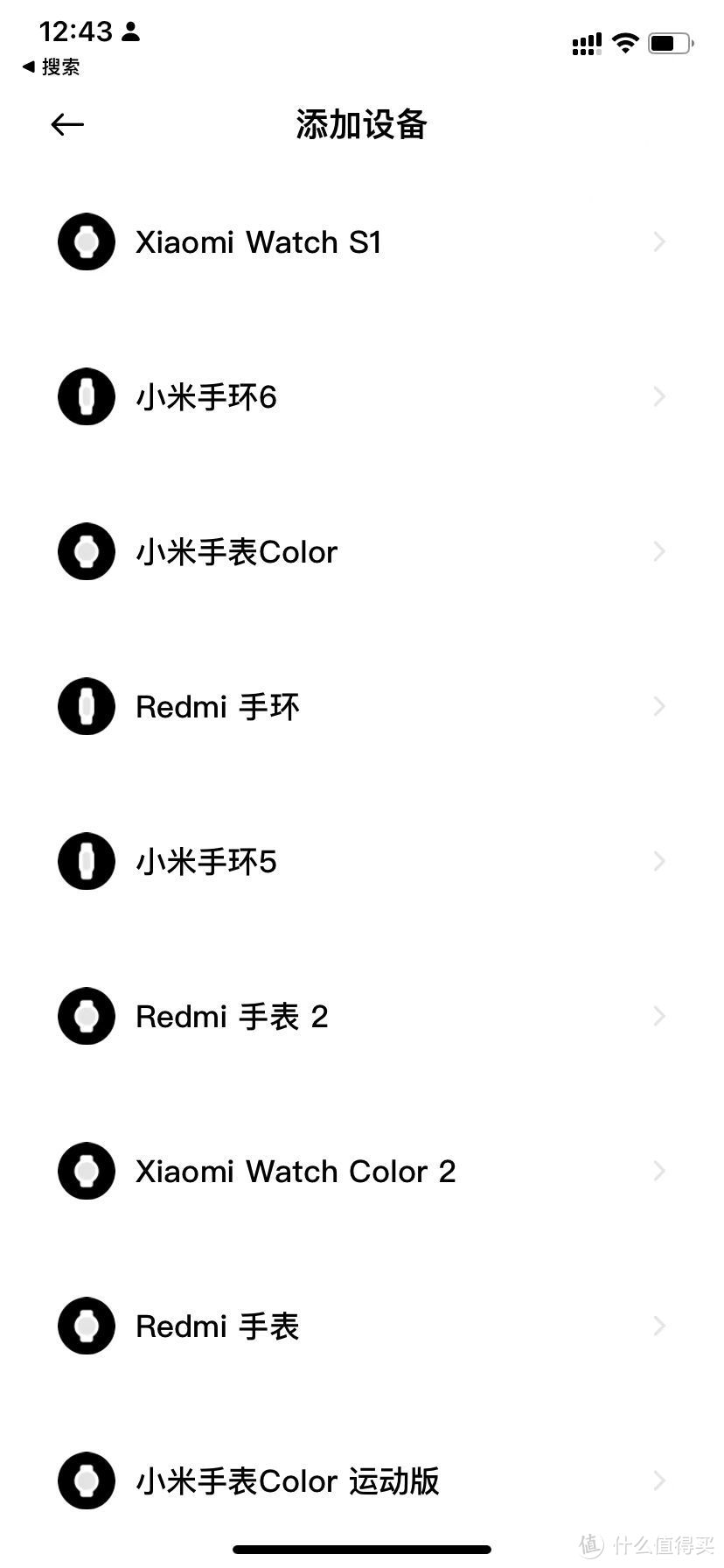Tap the 添加设备 screen title
The height and width of the screenshot is (1568, 724).
coord(361,124)
